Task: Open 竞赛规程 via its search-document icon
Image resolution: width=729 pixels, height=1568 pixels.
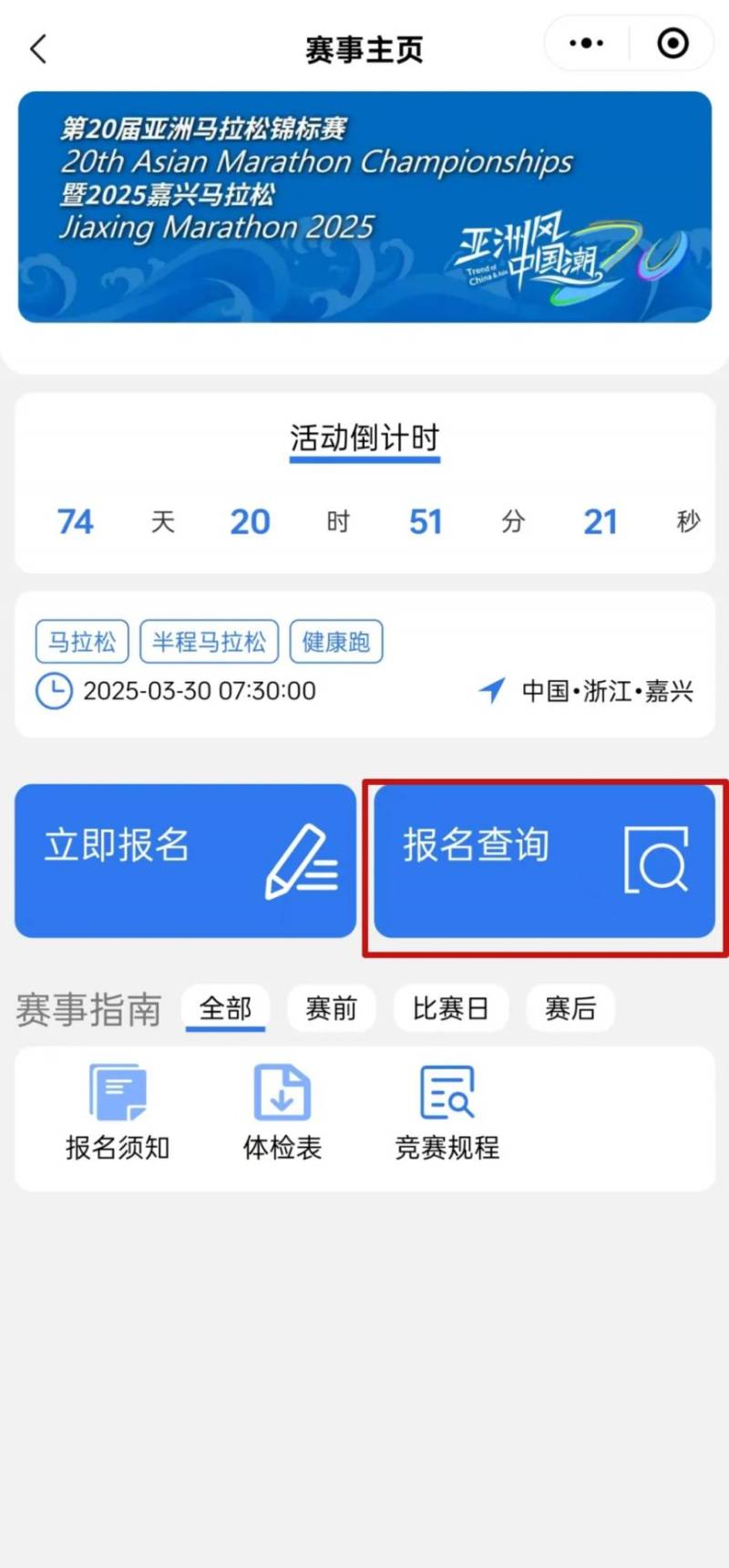Action: [x=447, y=1090]
